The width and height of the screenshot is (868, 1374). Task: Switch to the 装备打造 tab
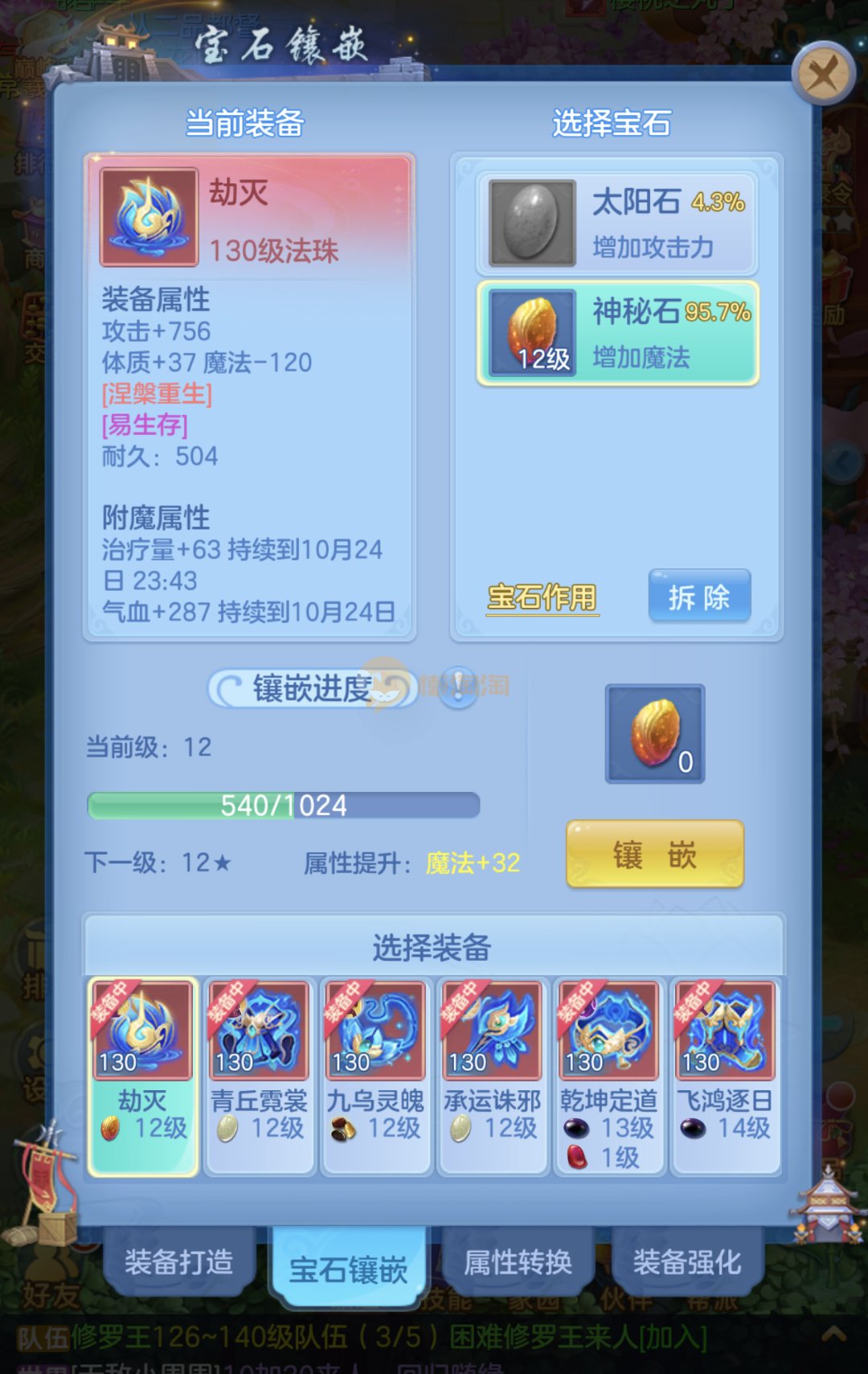[178, 1261]
